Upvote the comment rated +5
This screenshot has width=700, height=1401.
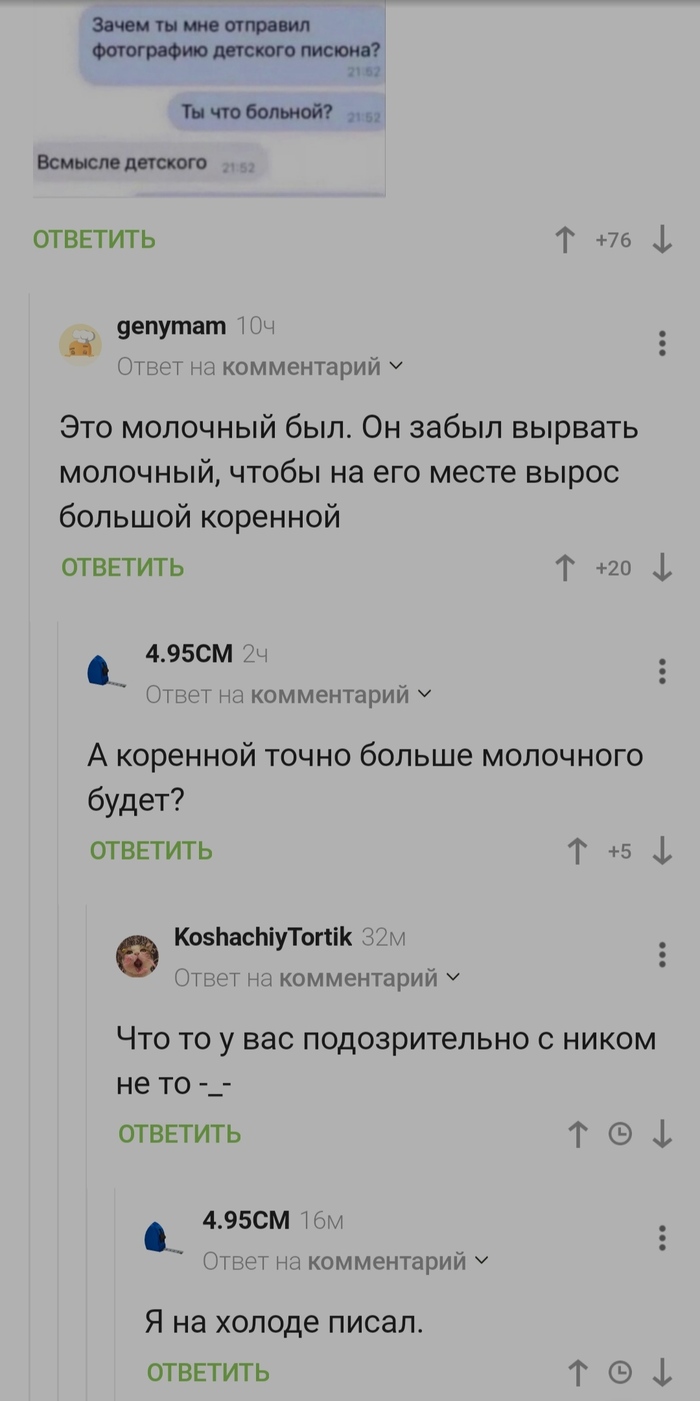tap(577, 851)
